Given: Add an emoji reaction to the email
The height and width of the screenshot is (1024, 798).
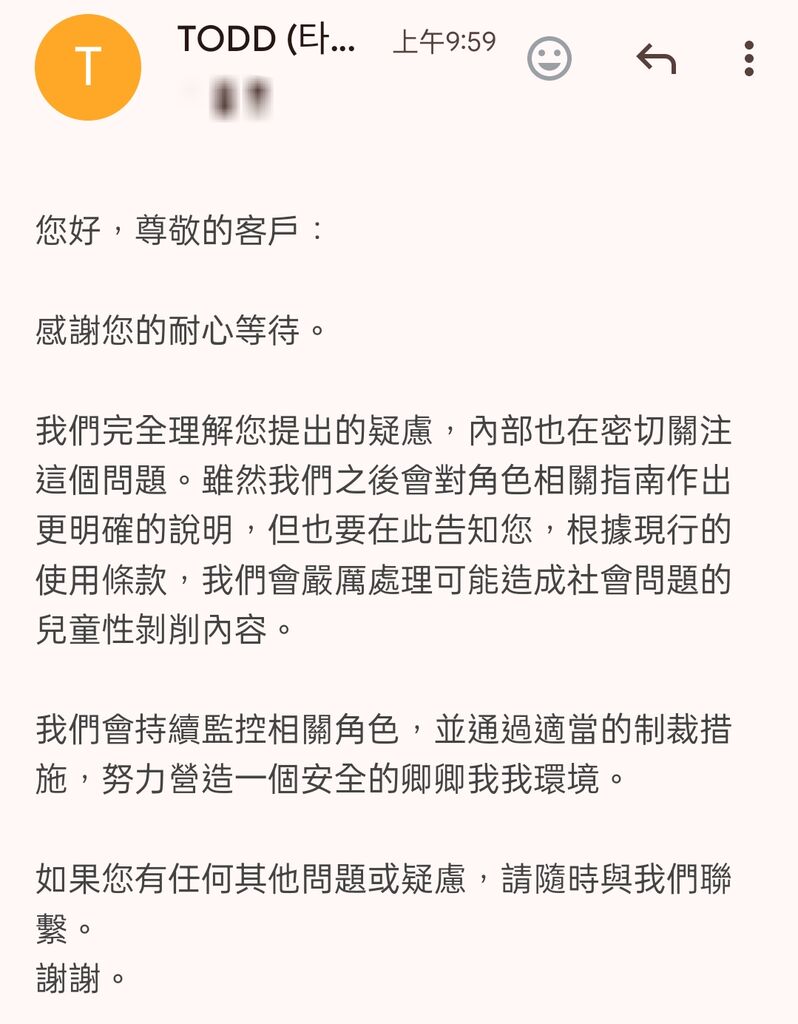Looking at the screenshot, I should coord(549,59).
